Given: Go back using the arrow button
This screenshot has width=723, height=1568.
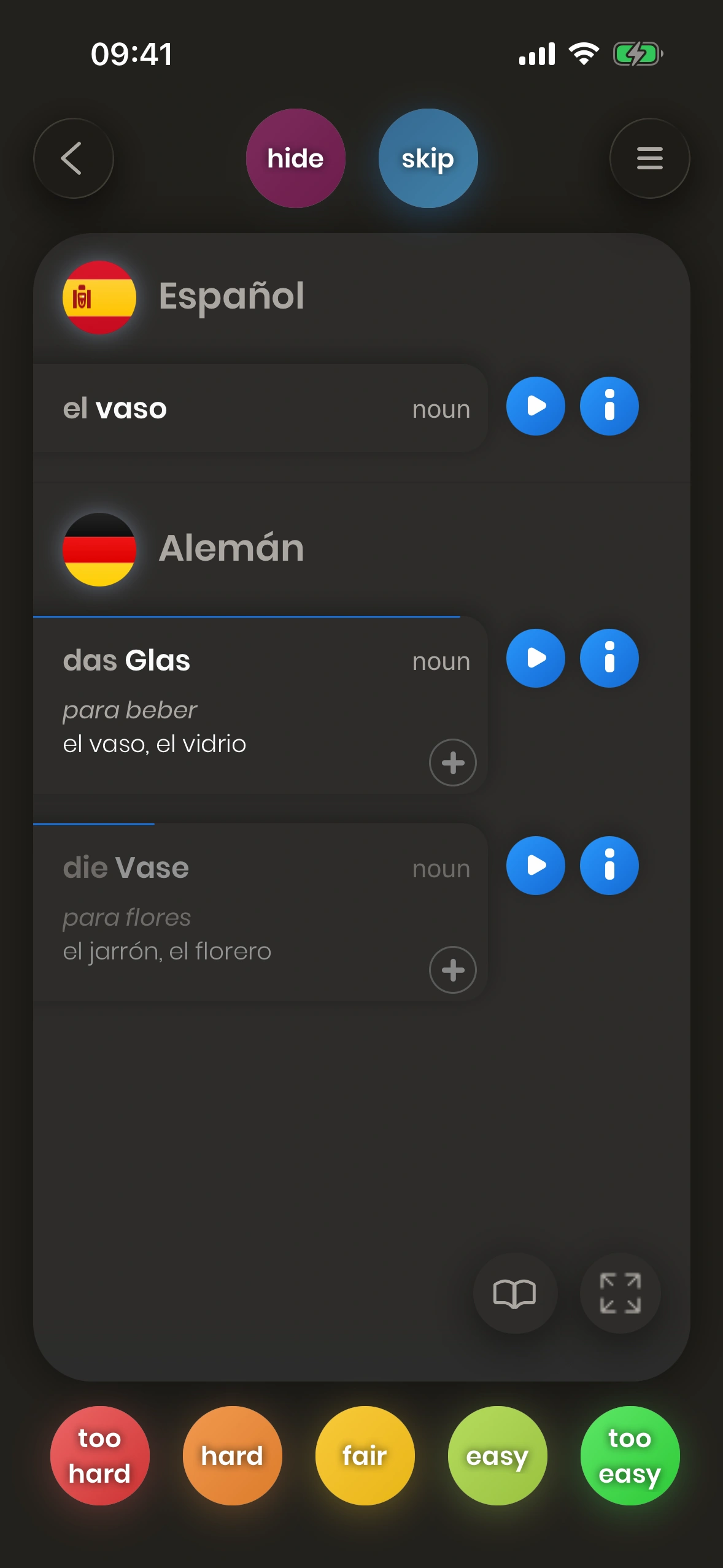Looking at the screenshot, I should (73, 158).
